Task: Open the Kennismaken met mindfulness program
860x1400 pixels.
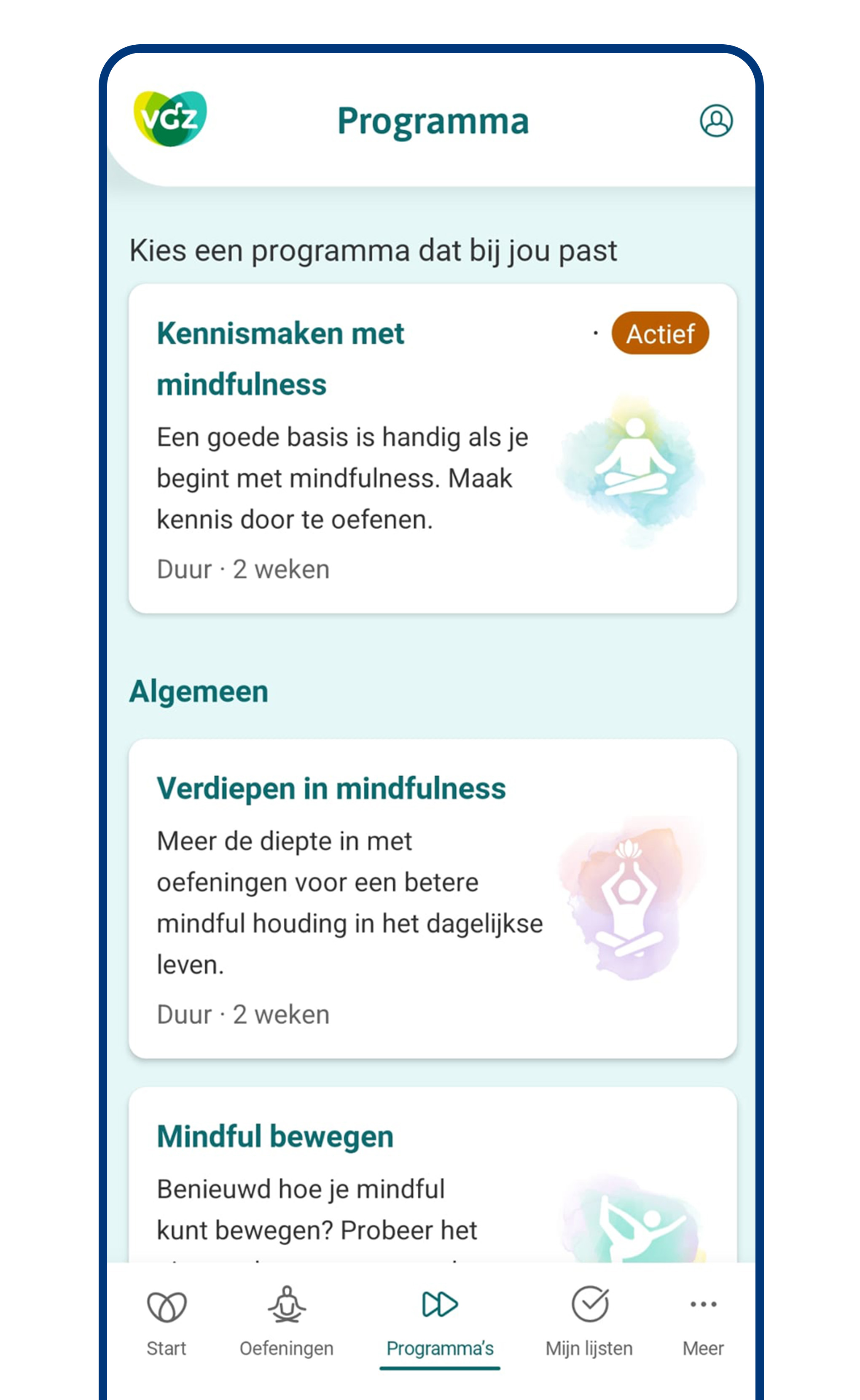Action: pos(432,448)
